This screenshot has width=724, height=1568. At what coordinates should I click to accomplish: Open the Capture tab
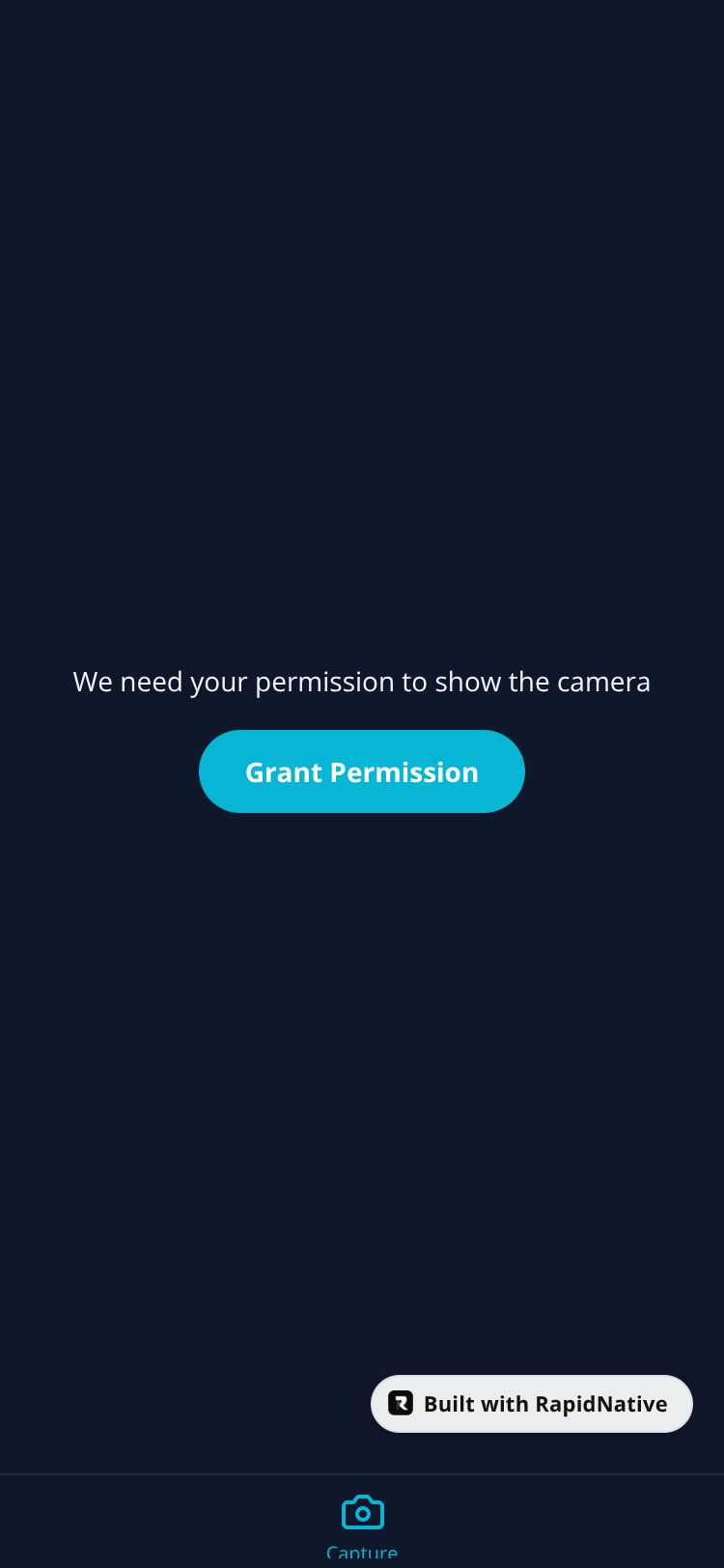point(362,1522)
